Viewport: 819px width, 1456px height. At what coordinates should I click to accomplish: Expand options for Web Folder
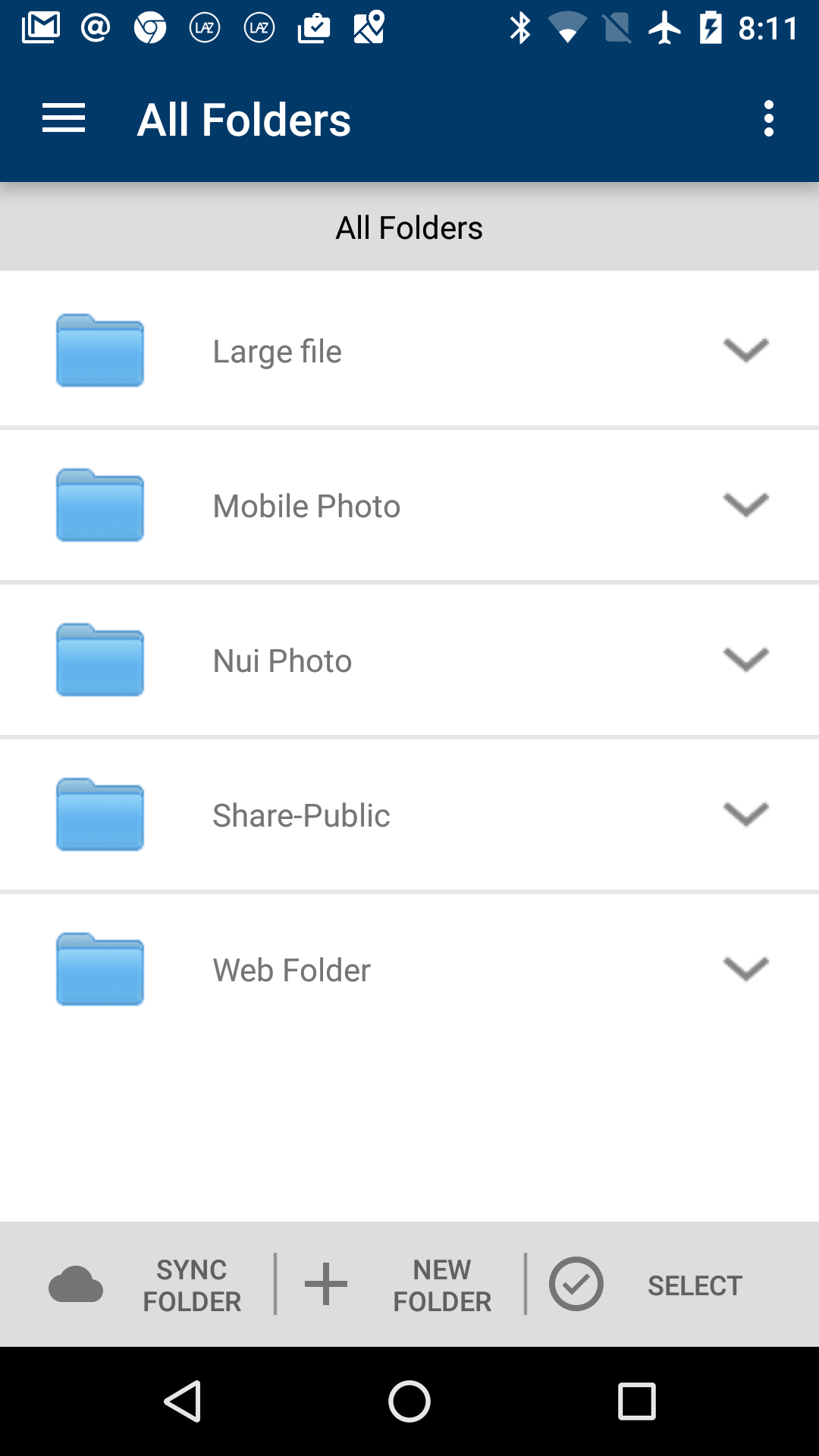click(x=746, y=968)
